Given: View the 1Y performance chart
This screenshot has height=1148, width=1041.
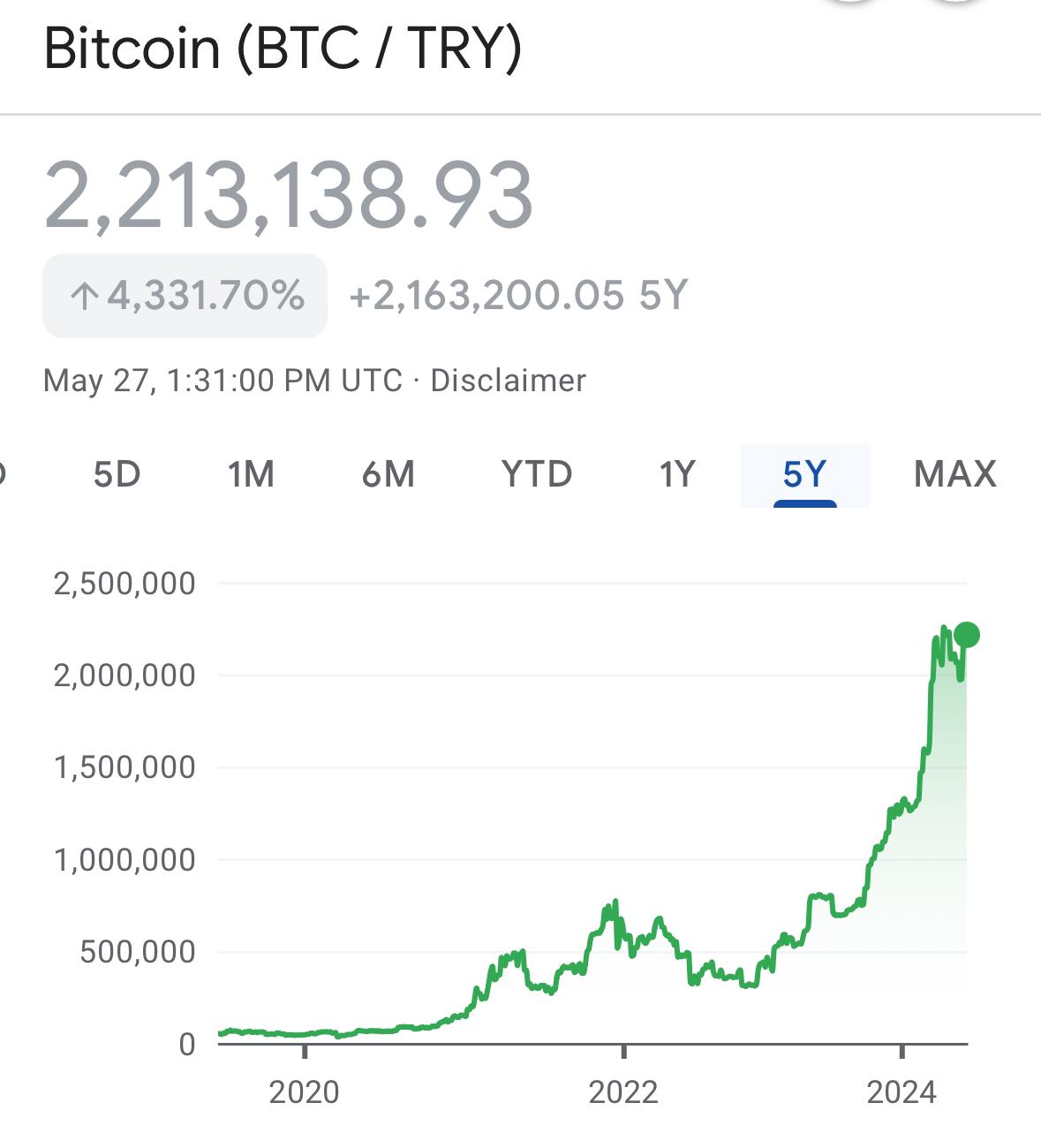Looking at the screenshot, I should point(677,474).
